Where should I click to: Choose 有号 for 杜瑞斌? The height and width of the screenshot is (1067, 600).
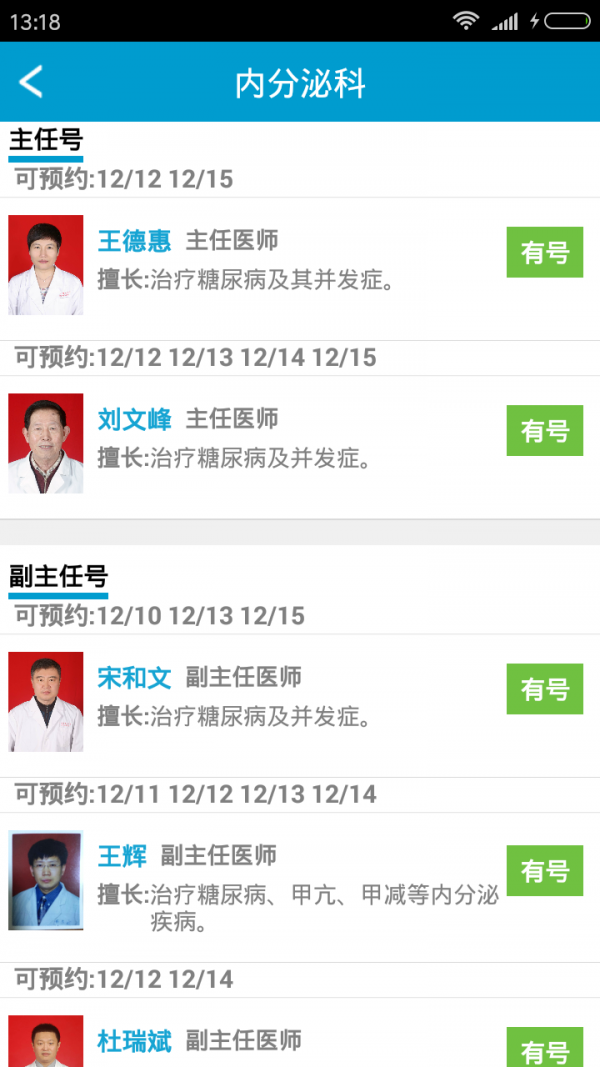[x=544, y=1048]
